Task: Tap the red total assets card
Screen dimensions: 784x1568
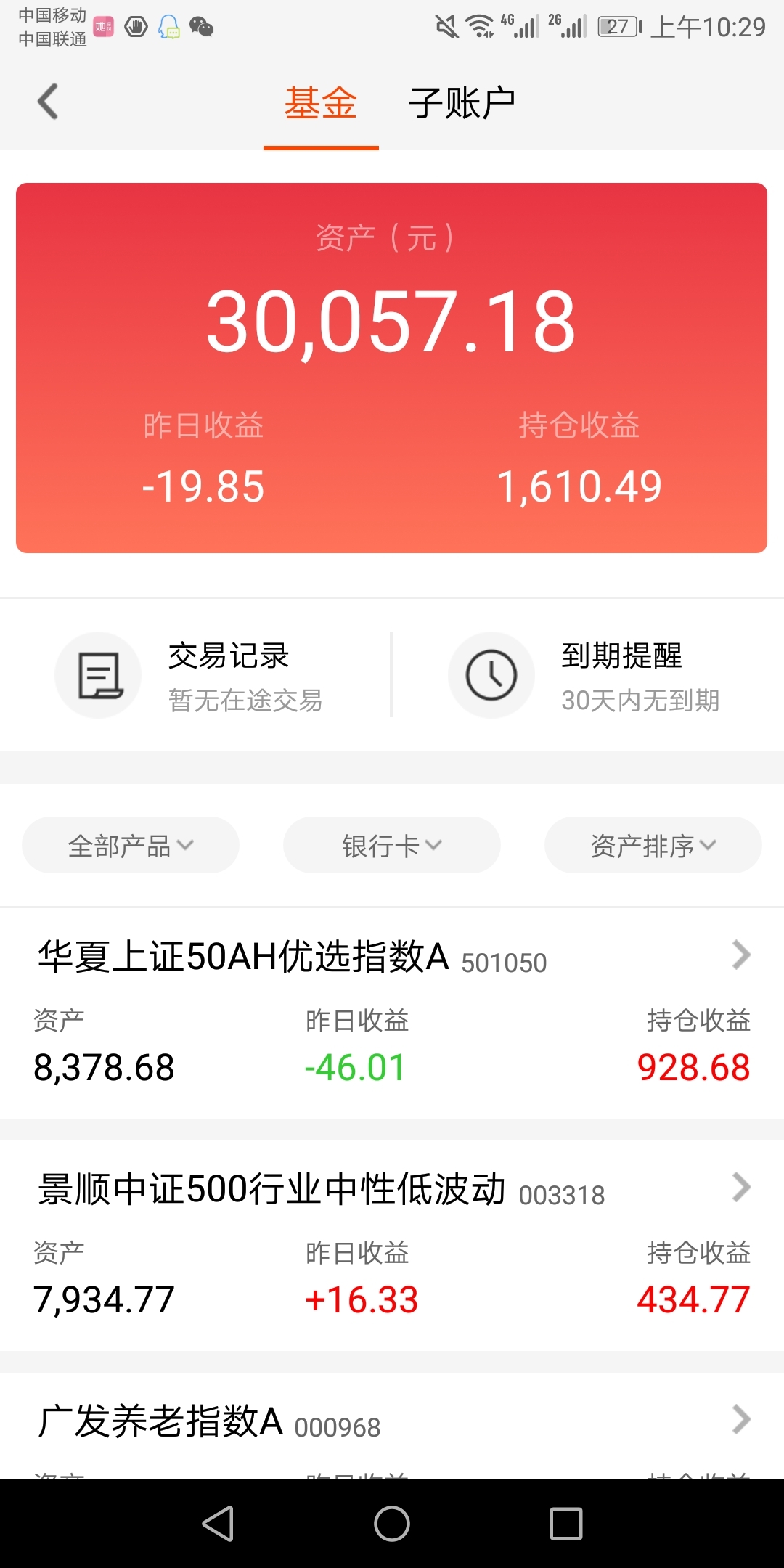Action: (x=392, y=368)
